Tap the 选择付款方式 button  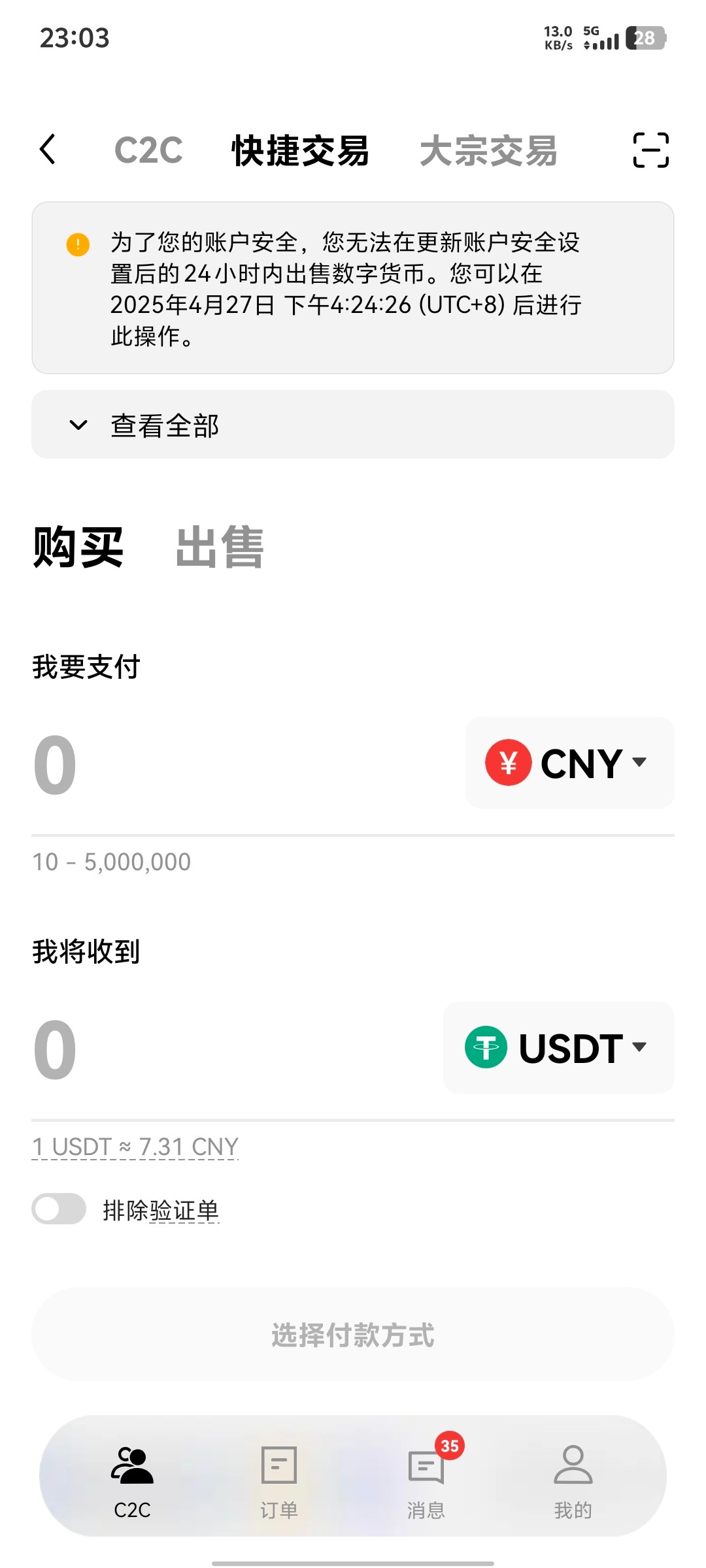pos(352,1335)
